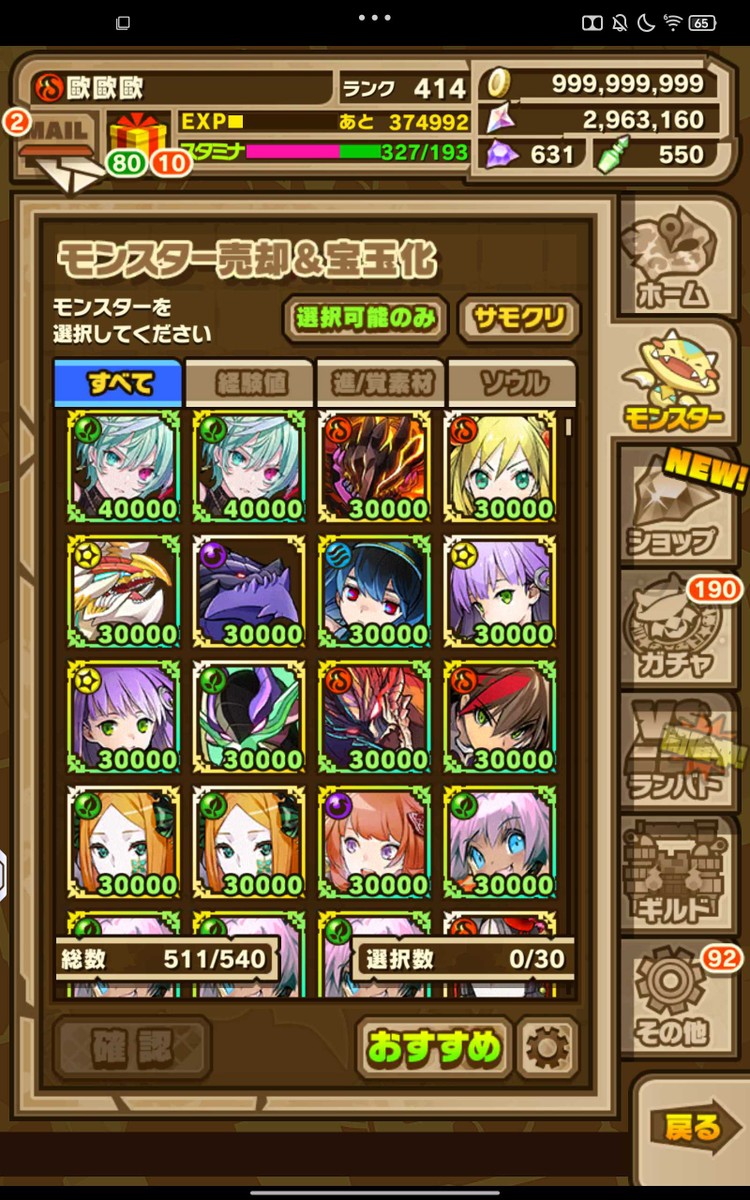This screenshot has height=1200, width=750.
Task: Tap the サモクリ button
Action: (519, 320)
